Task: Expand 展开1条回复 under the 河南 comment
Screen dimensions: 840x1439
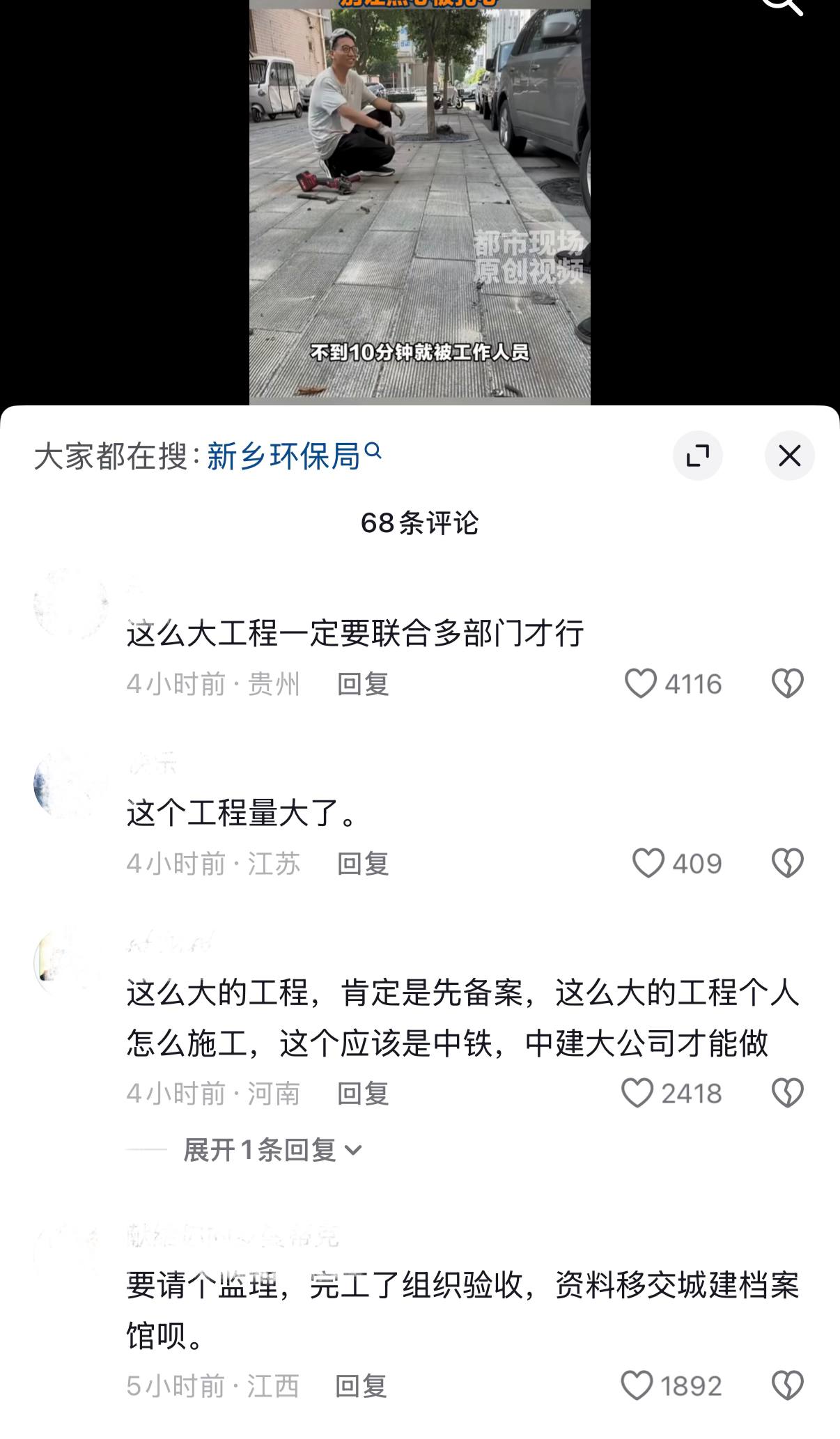Action: tap(272, 1150)
